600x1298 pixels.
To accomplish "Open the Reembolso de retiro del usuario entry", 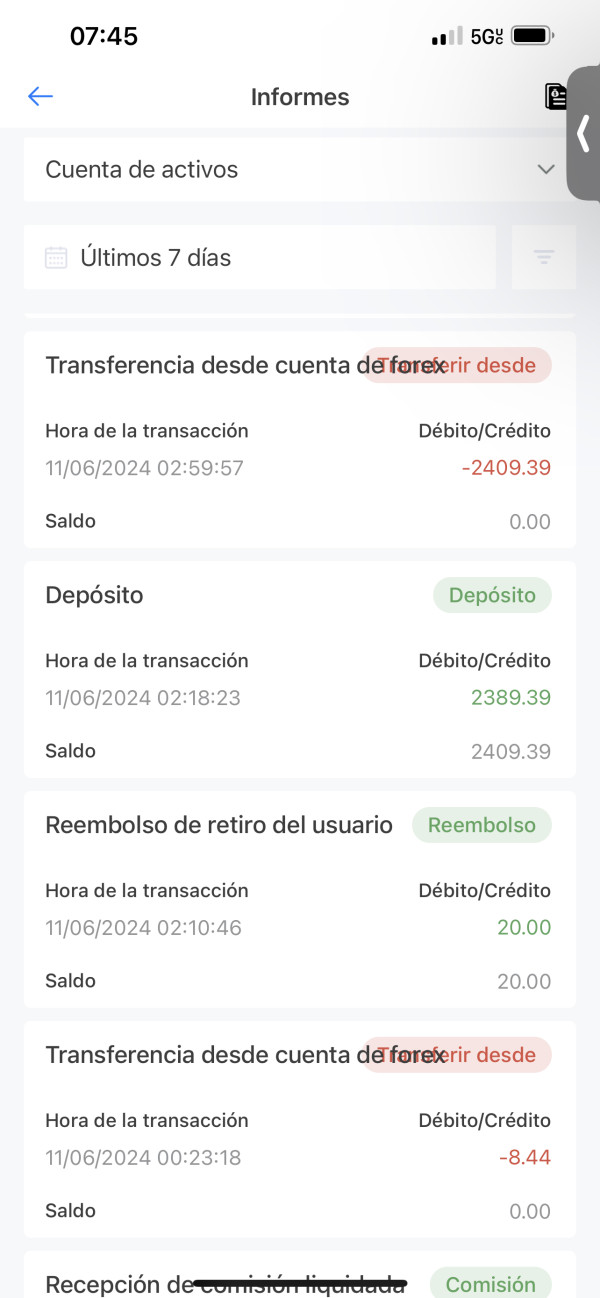I will [x=300, y=899].
